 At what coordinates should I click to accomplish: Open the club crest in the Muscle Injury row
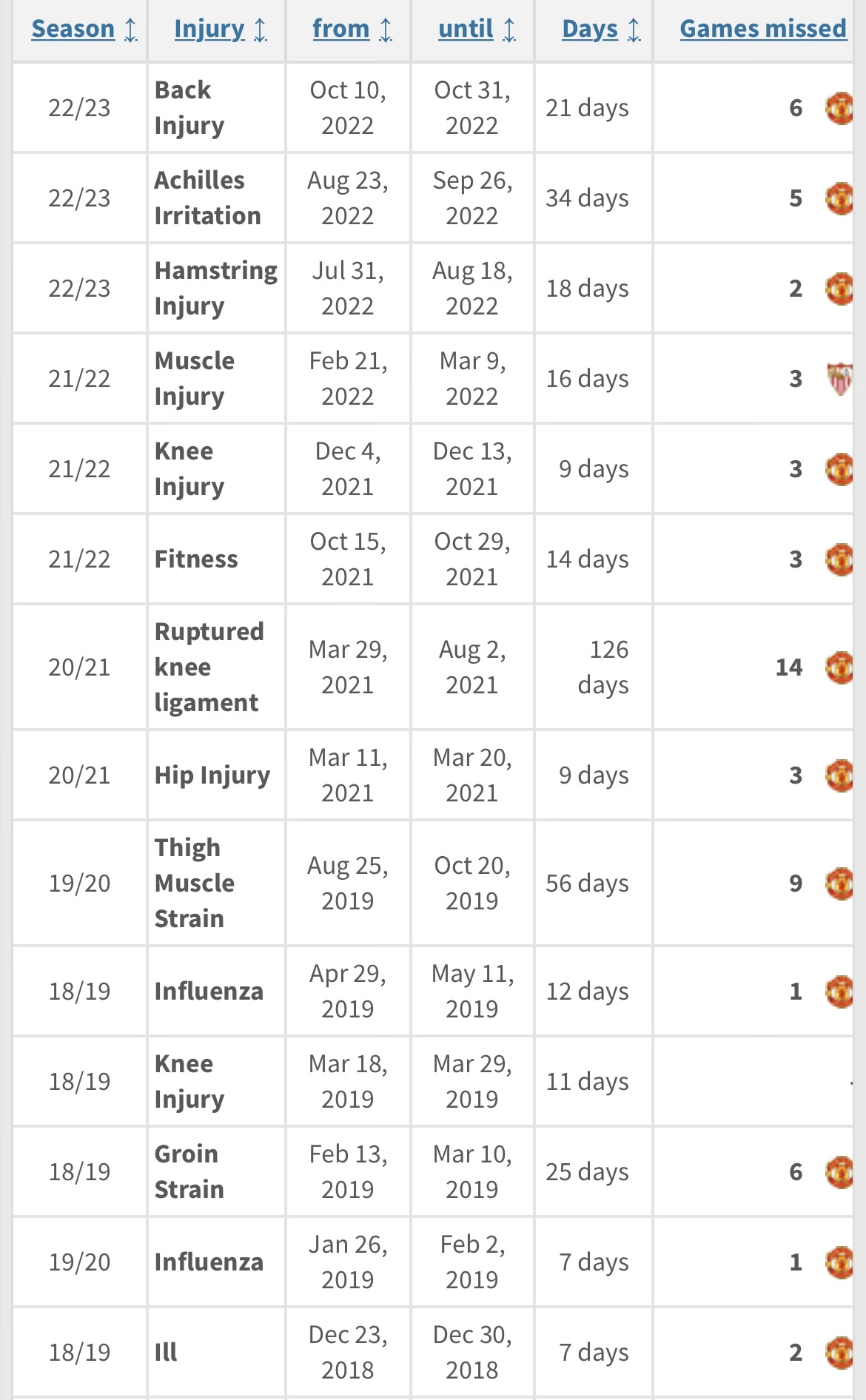[840, 379]
